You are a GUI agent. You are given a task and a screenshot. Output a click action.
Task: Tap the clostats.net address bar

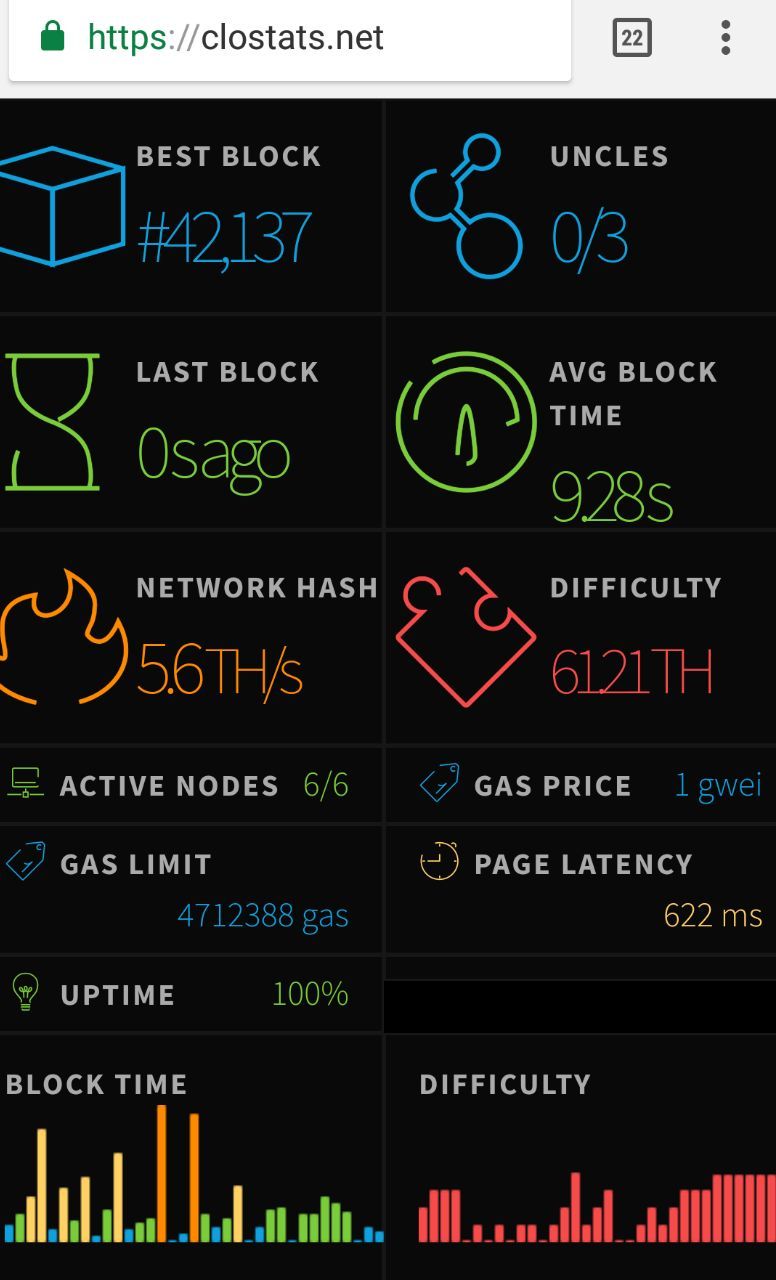coord(290,39)
